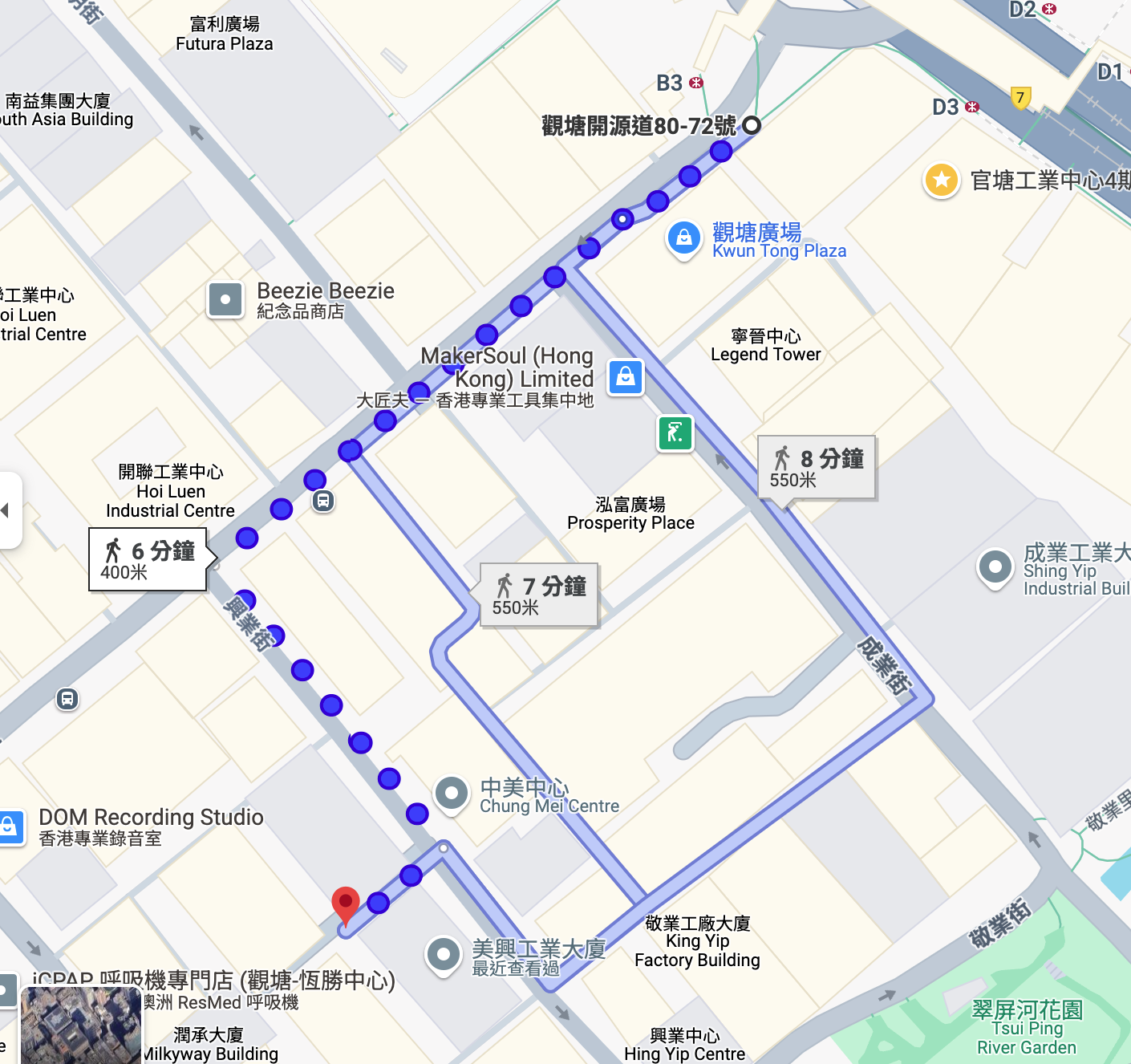The image size is (1131, 1064).
Task: Open the D3 station exit marker
Action: click(x=972, y=107)
